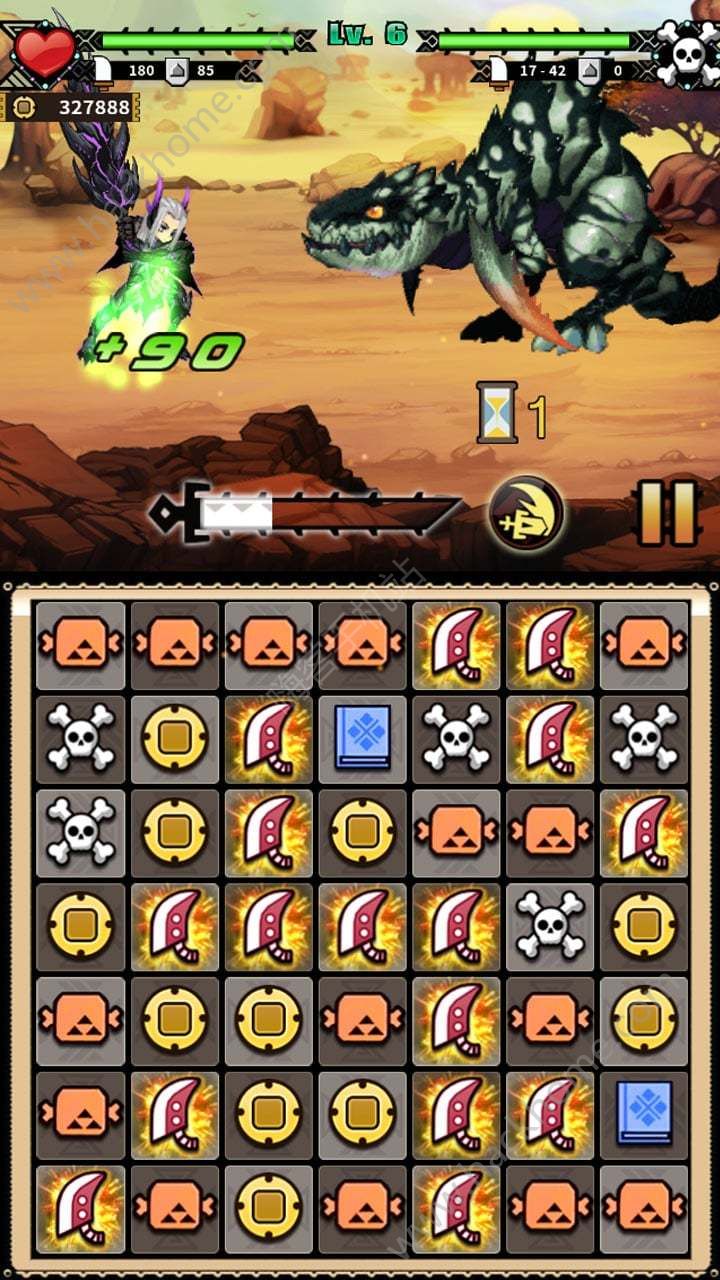Pause the battle
Image resolution: width=720 pixels, height=1280 pixels.
tap(668, 514)
